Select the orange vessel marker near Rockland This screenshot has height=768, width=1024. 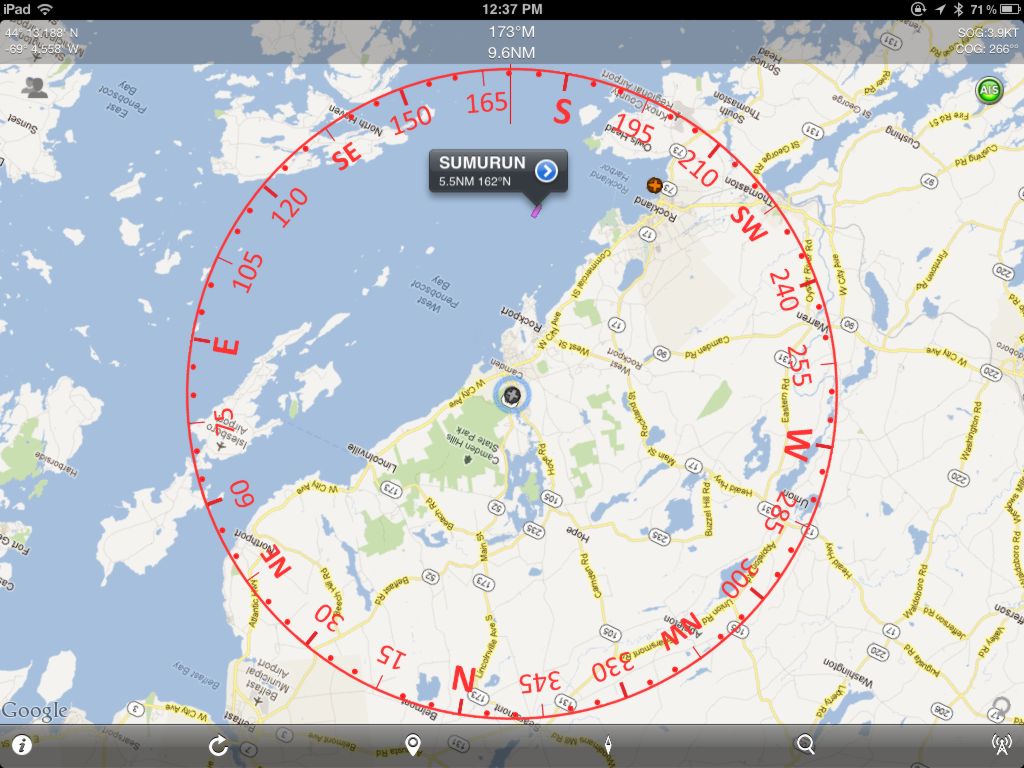pos(654,185)
